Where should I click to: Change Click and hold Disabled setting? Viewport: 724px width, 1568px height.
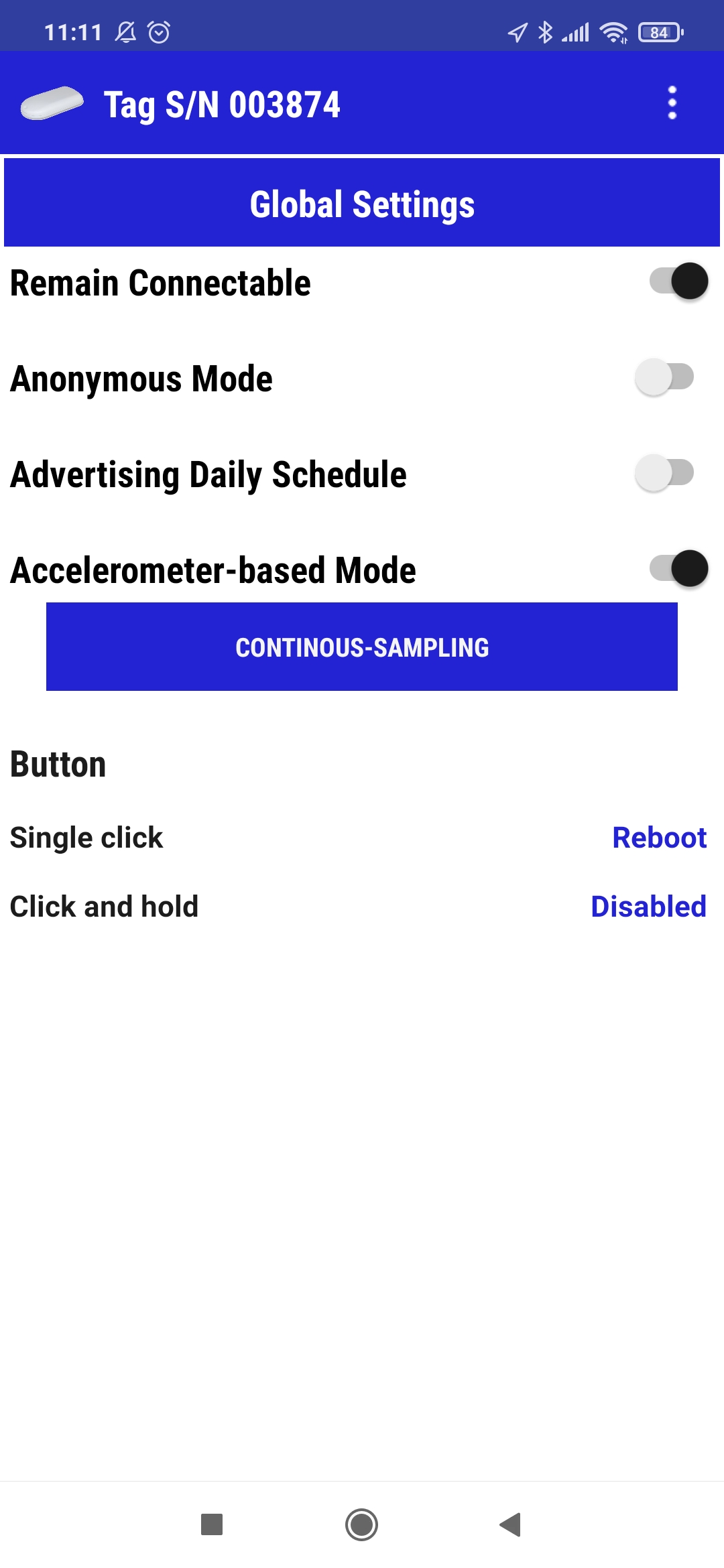(x=648, y=907)
